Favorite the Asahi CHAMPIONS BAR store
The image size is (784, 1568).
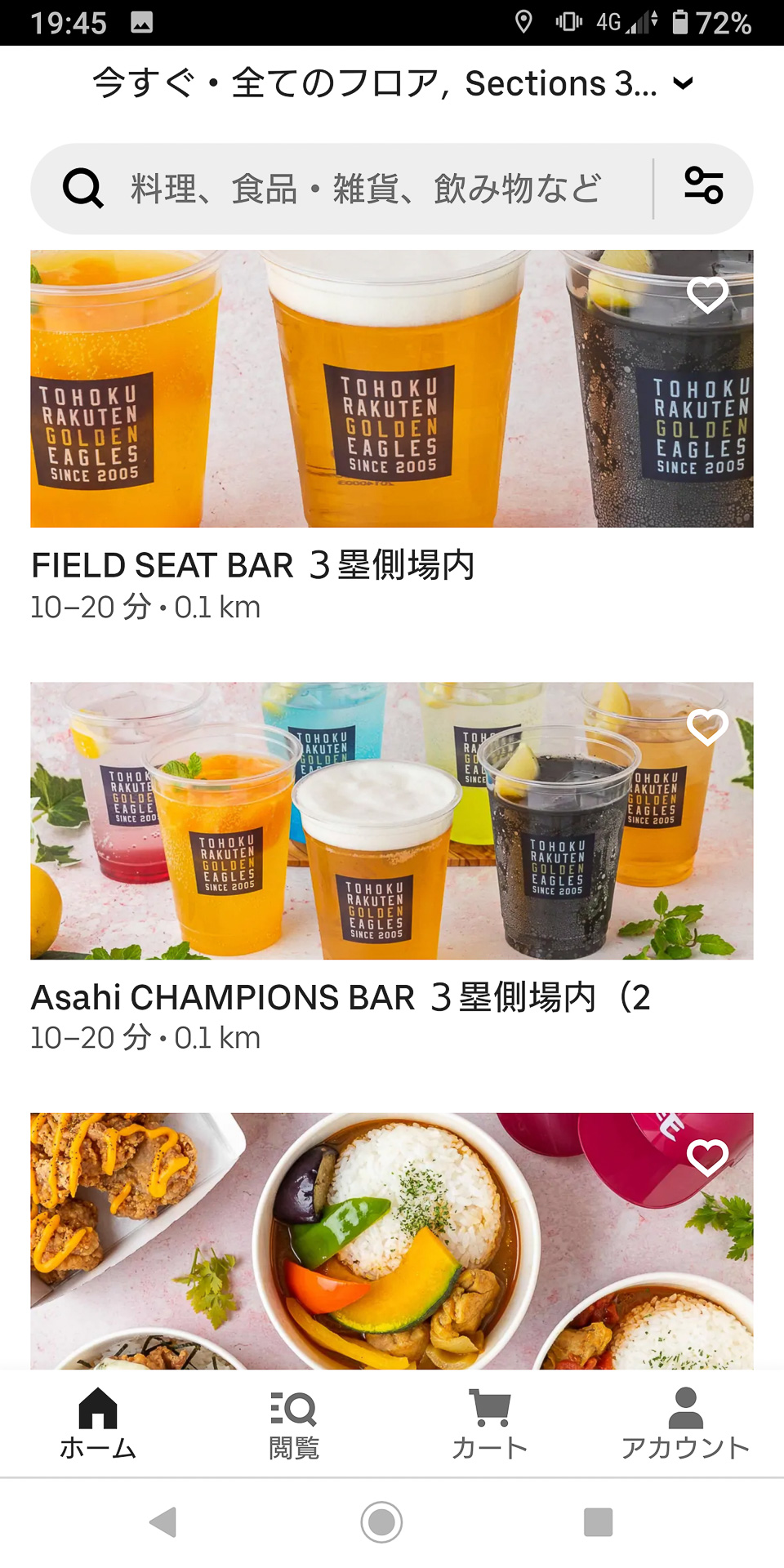tap(709, 725)
